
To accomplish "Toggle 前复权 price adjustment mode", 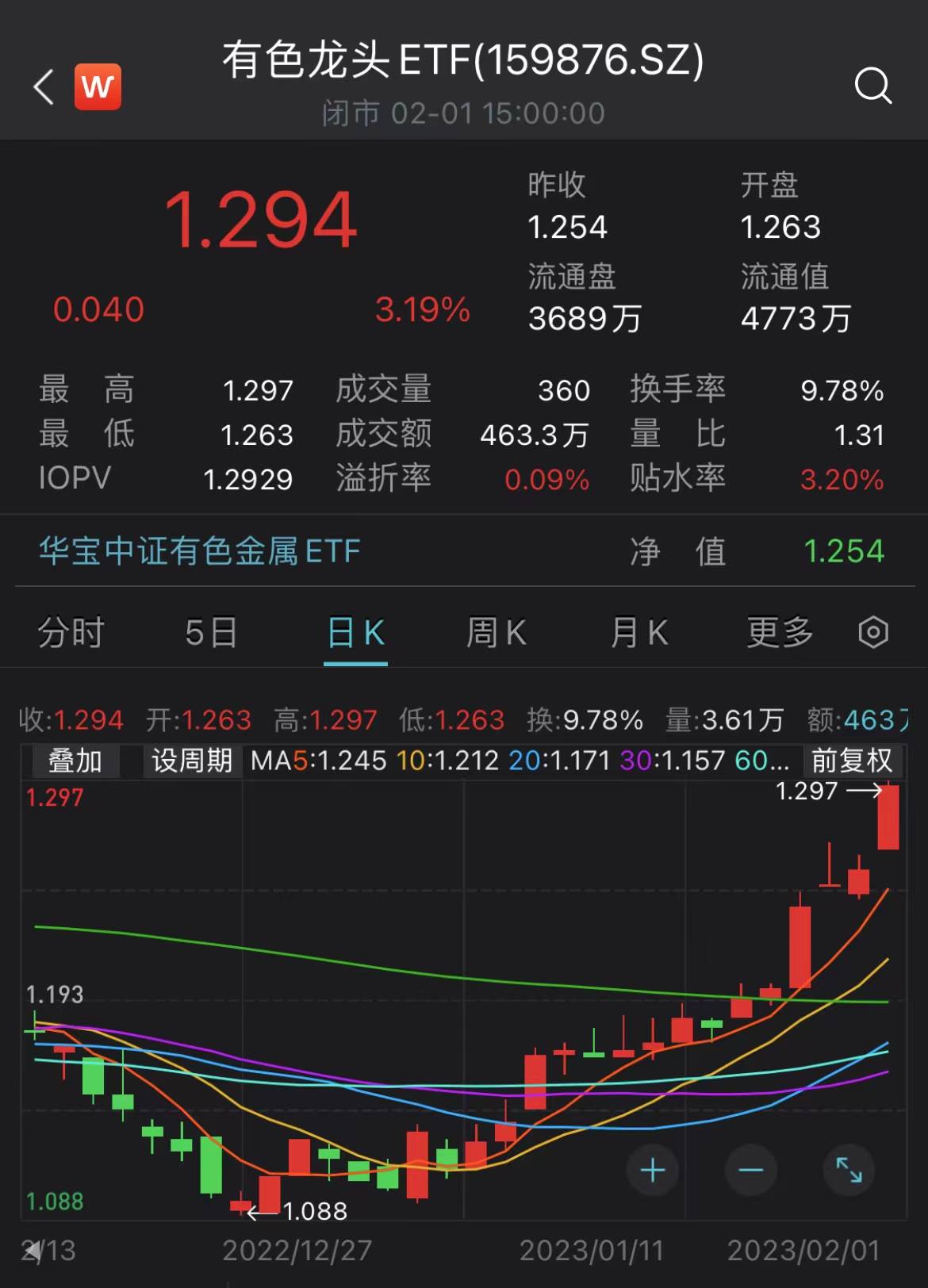I will pos(850,761).
